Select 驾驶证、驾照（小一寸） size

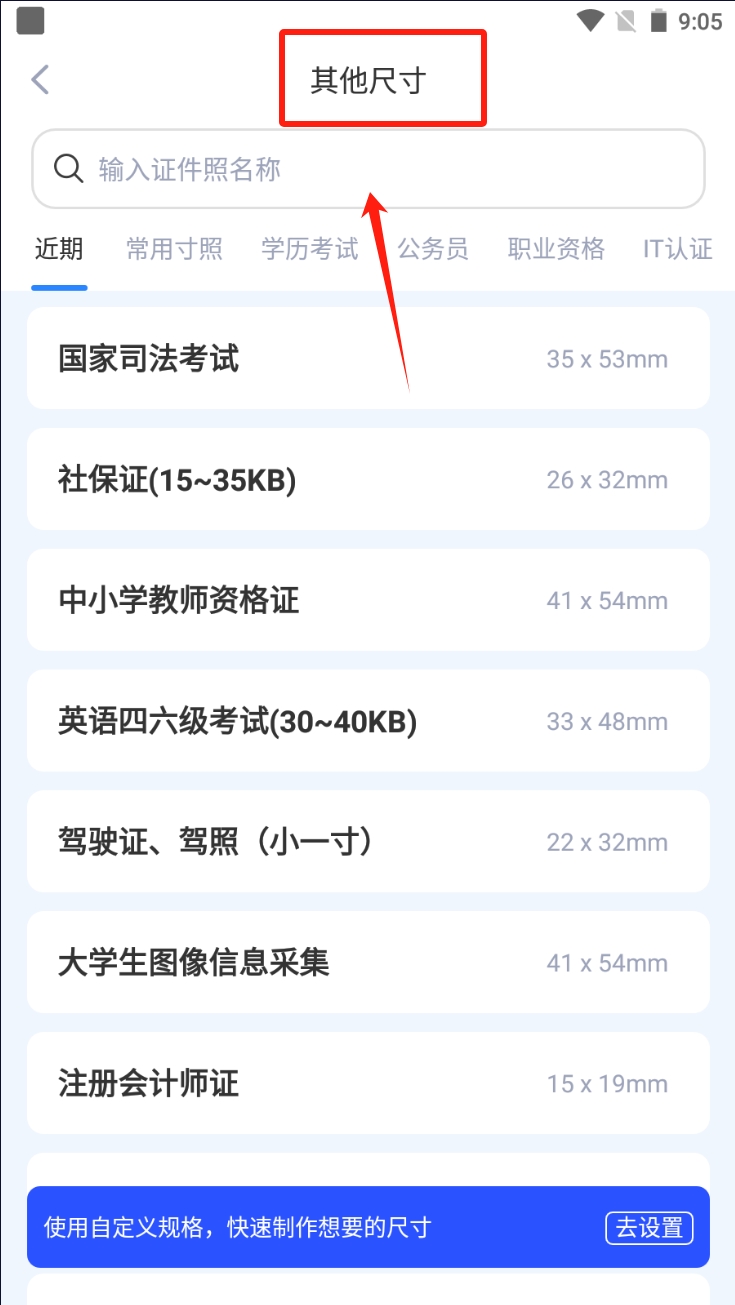tap(368, 842)
